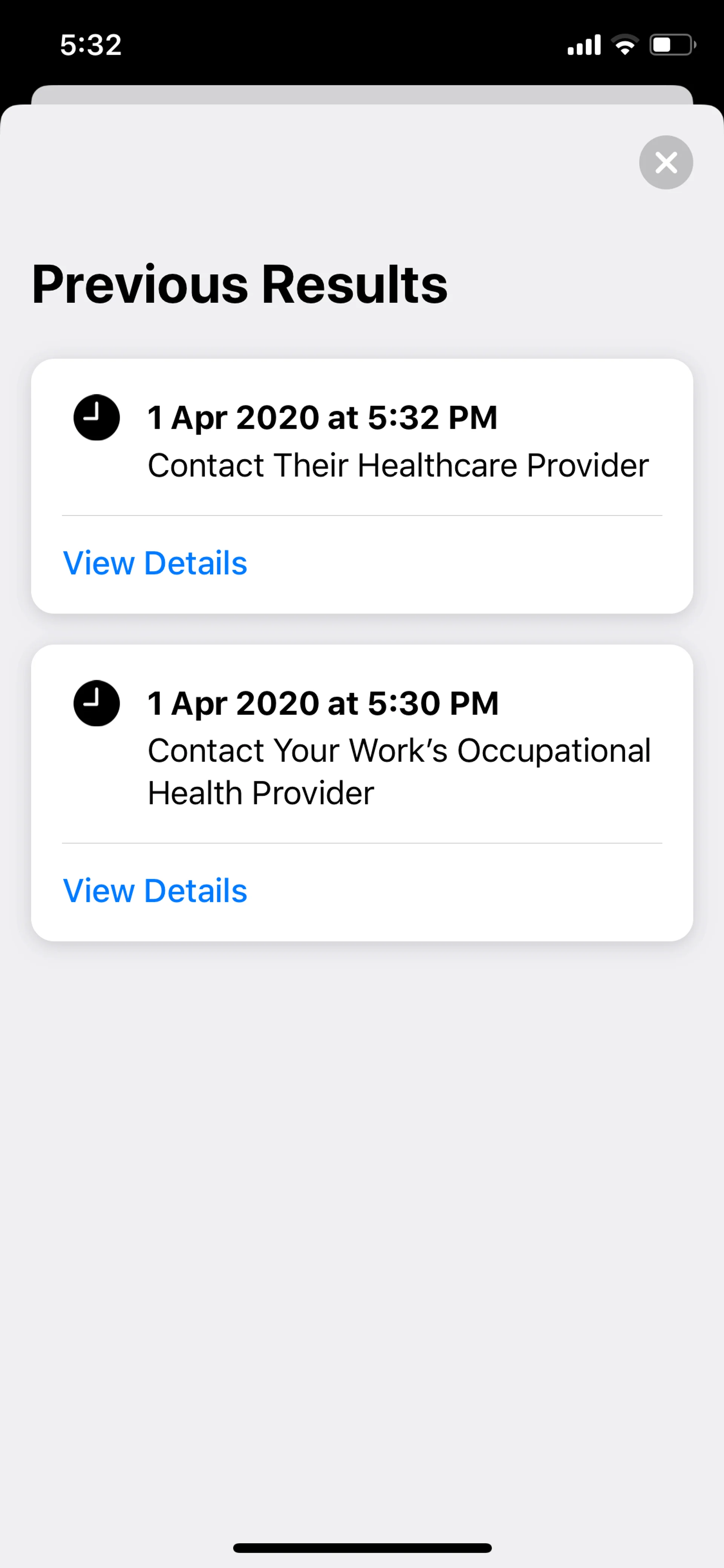View details for the 5:30 PM result
724x1568 pixels.
click(155, 891)
